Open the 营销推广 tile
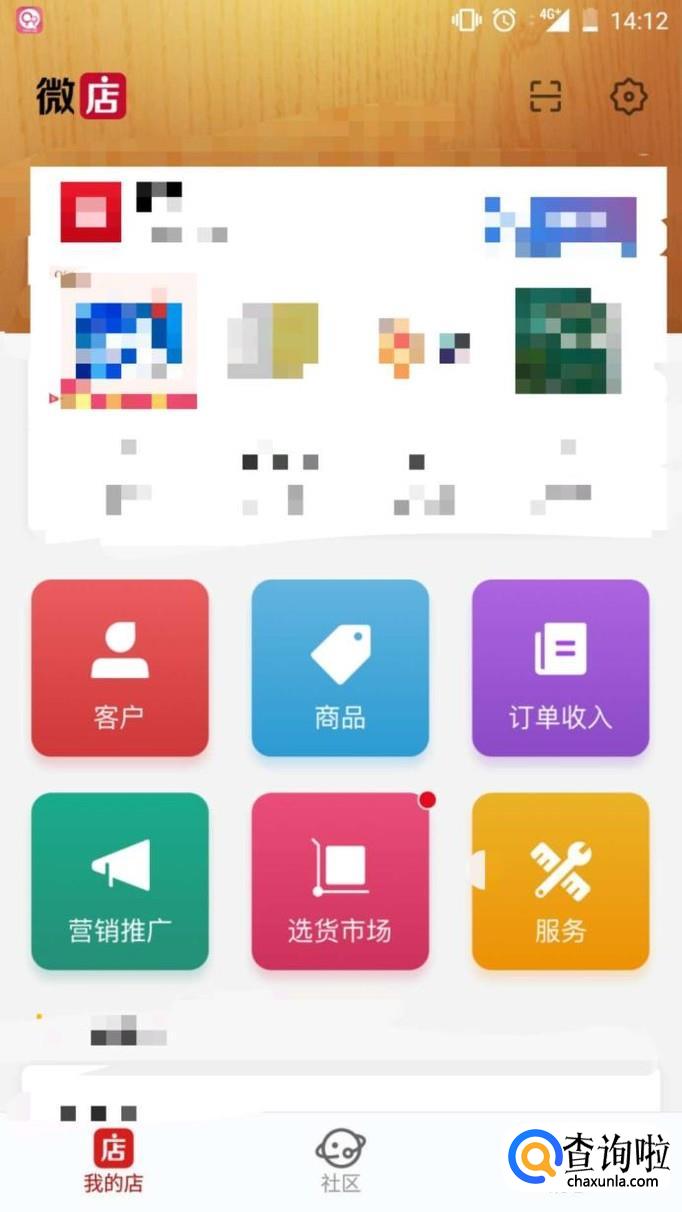 click(120, 881)
